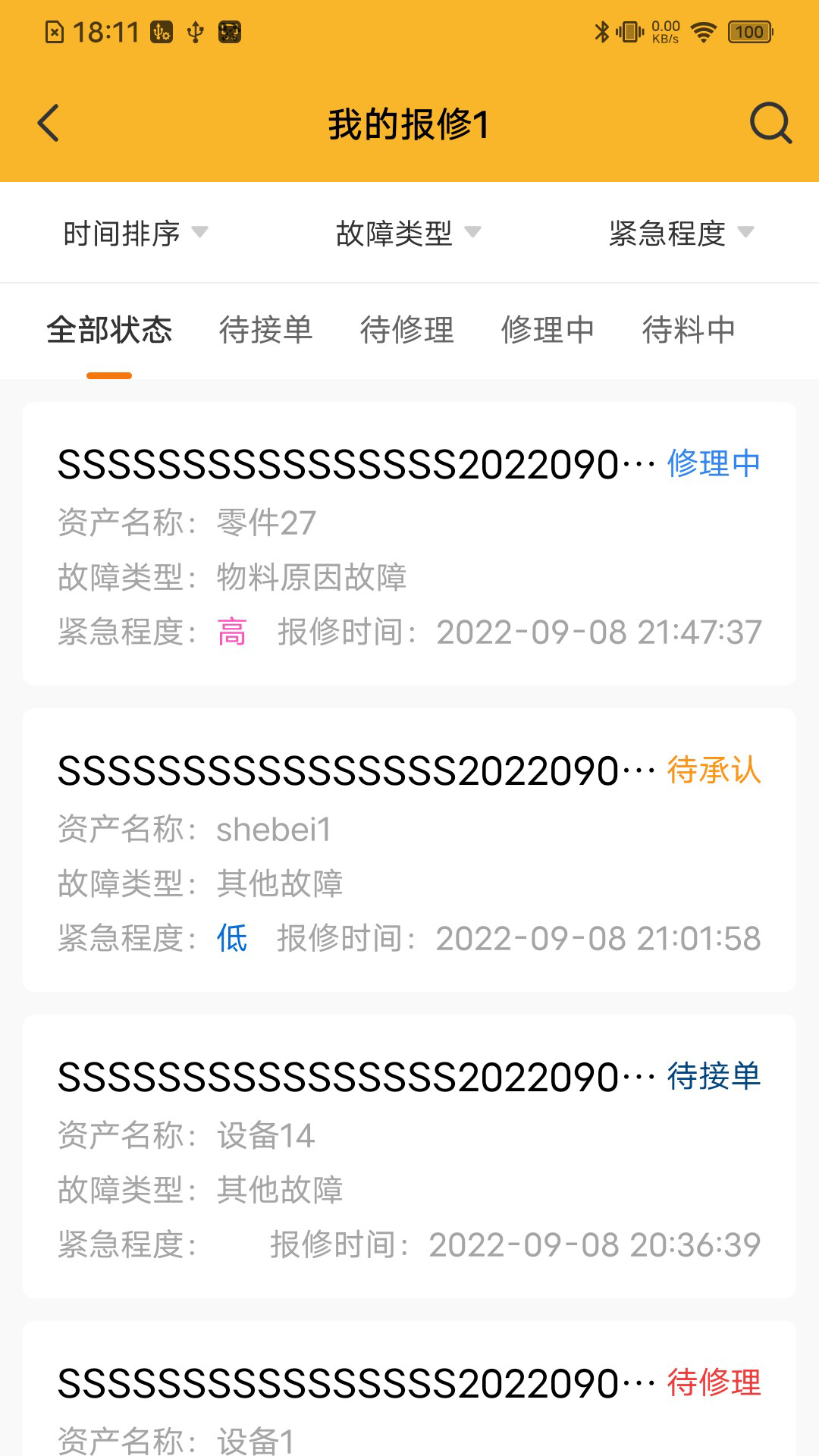Tap the USB connection icon in status bar
Screen dimensions: 819x1456
tap(195, 33)
